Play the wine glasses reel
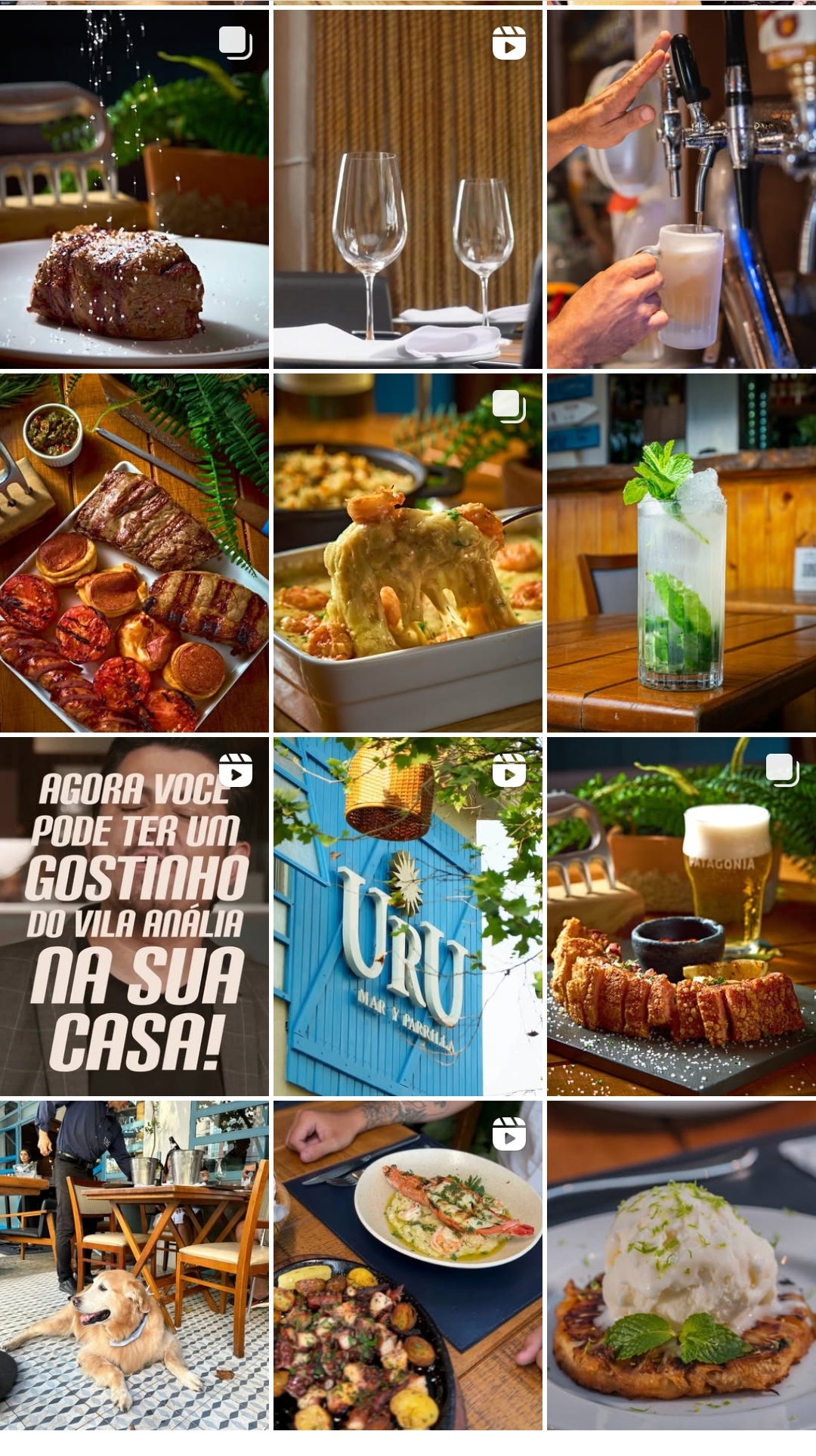This screenshot has height=1456, width=816. click(407, 189)
